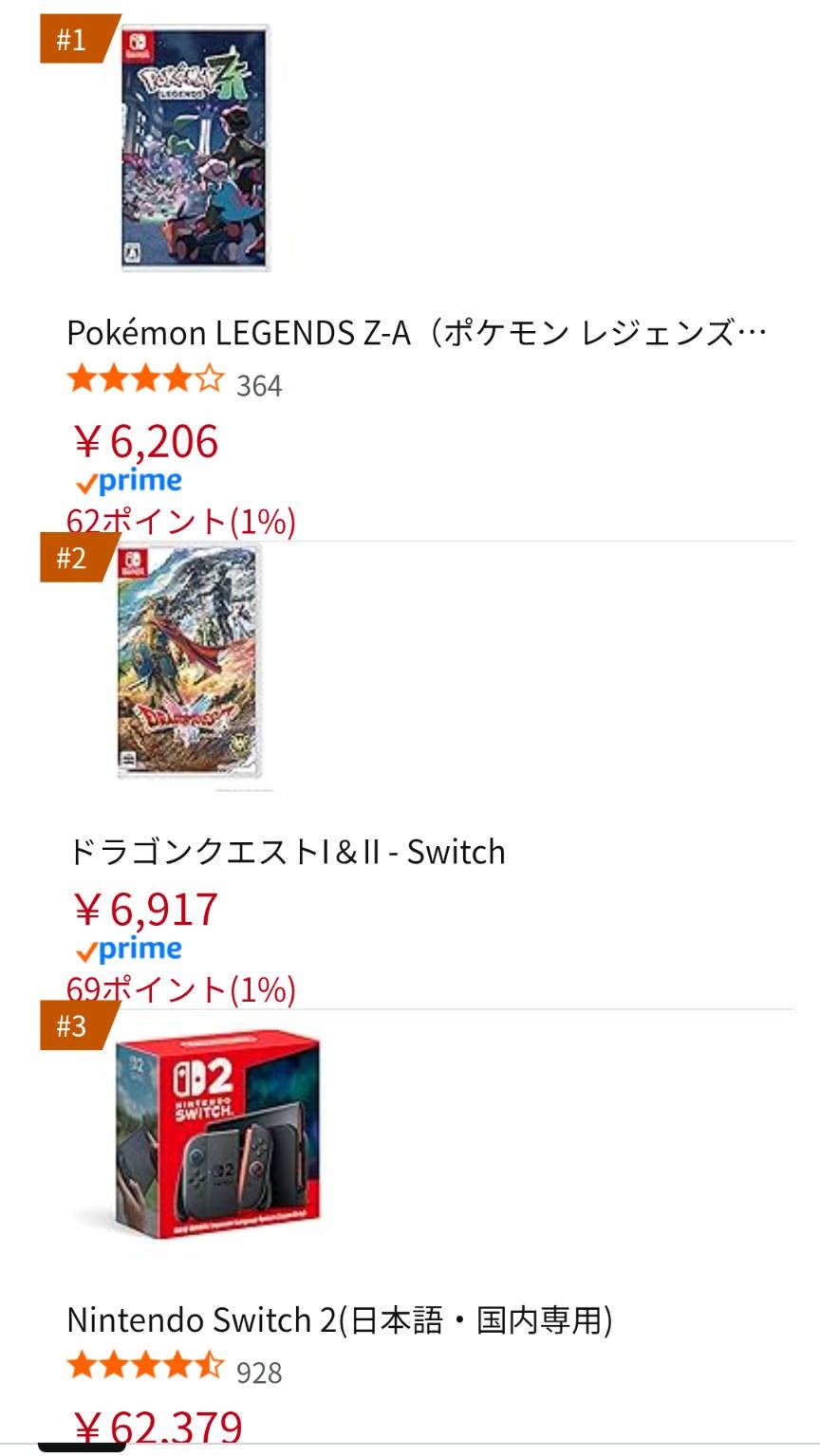Open the Pokémon LEGENDS Z-A product title

point(416,333)
